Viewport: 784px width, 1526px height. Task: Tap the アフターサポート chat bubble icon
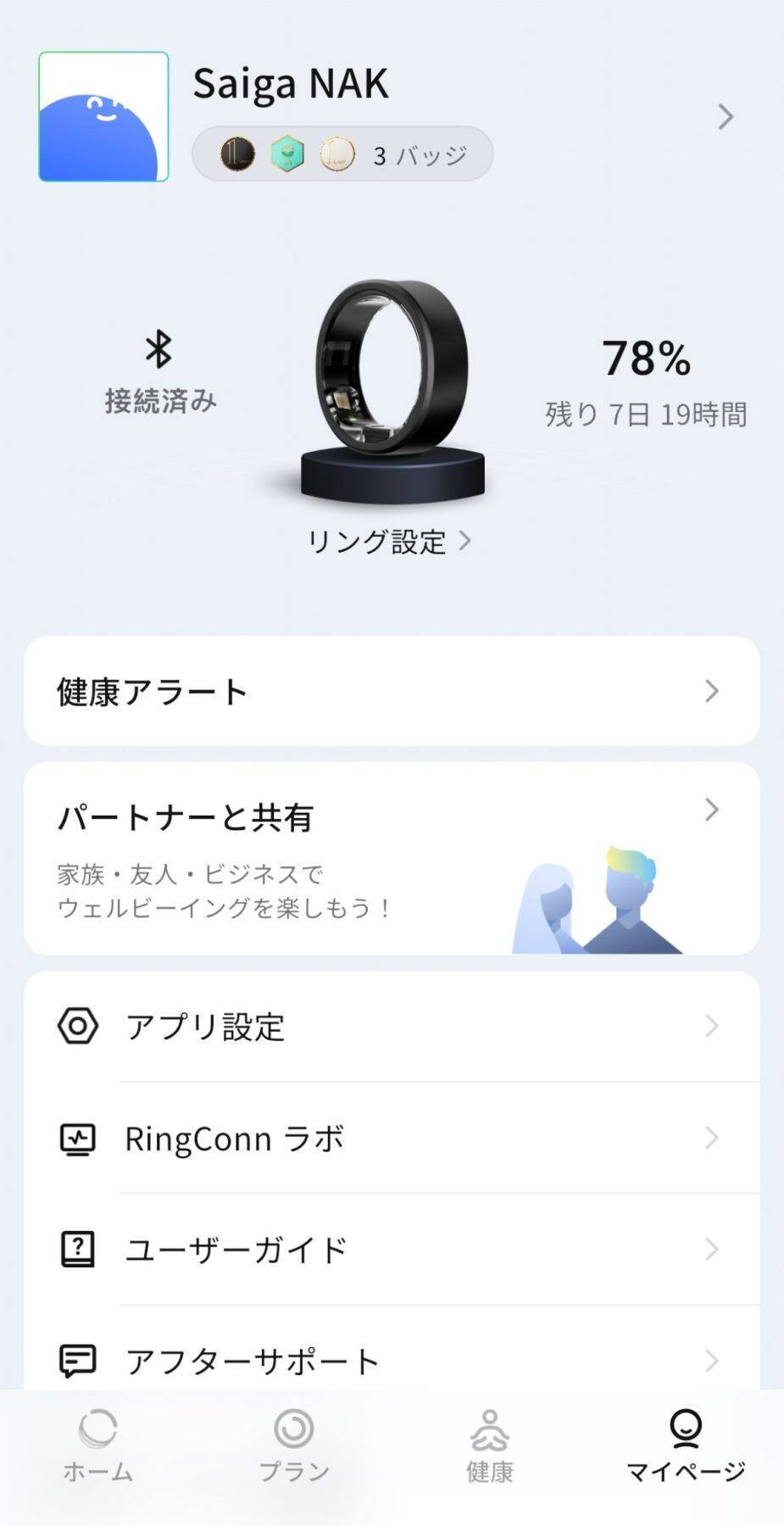coord(77,1359)
